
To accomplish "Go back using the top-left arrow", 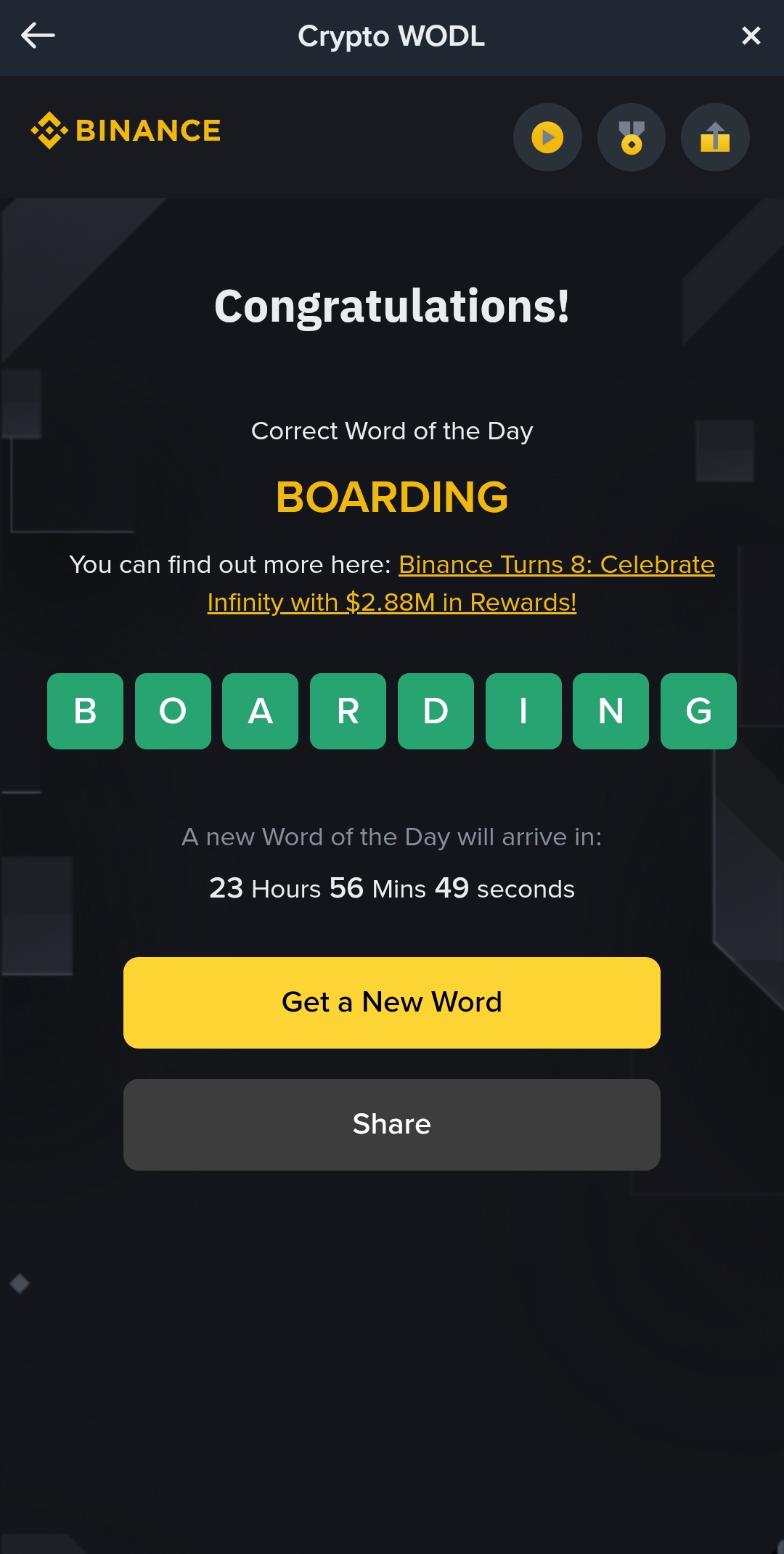I will [x=38, y=36].
